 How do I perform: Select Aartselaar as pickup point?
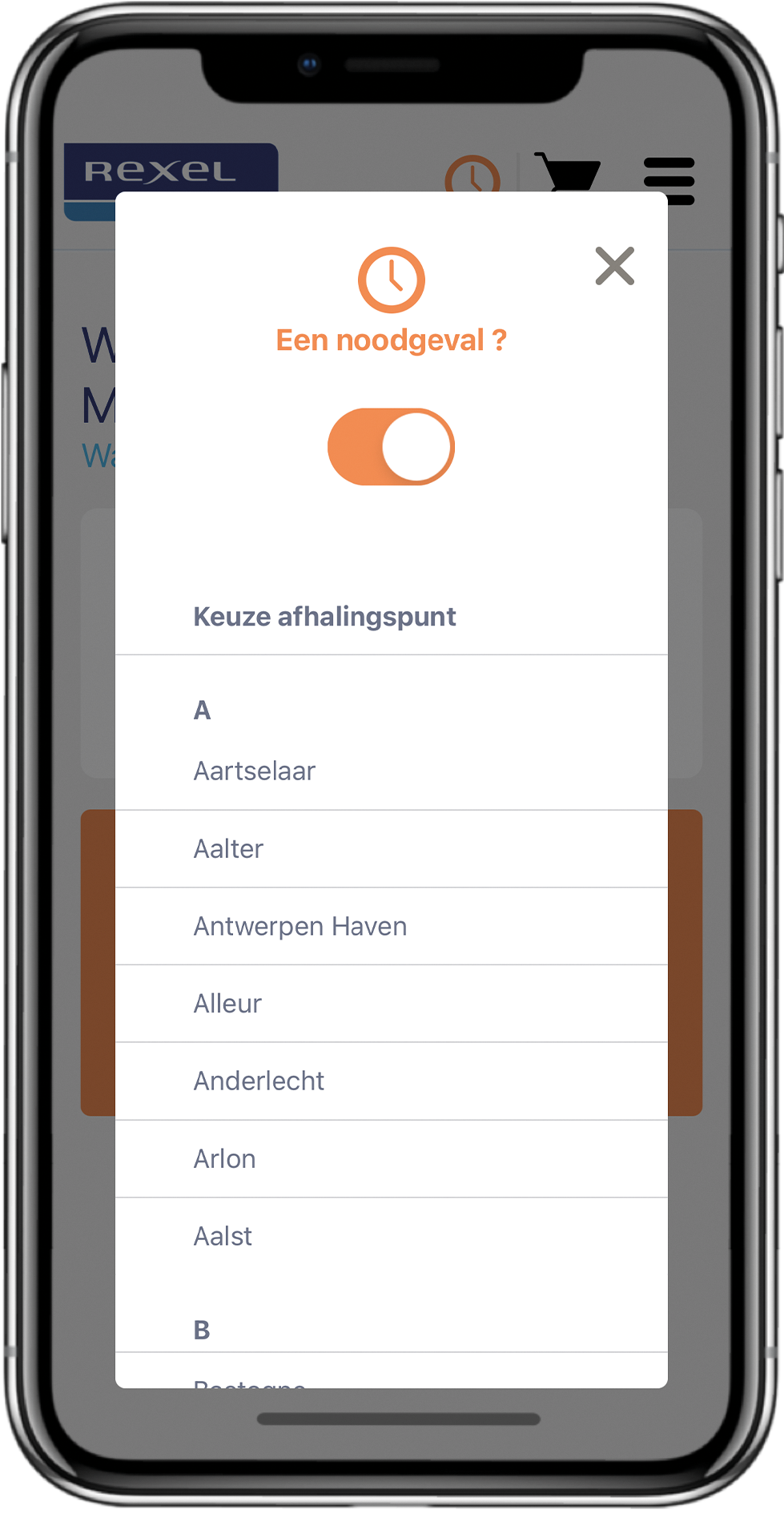(255, 771)
